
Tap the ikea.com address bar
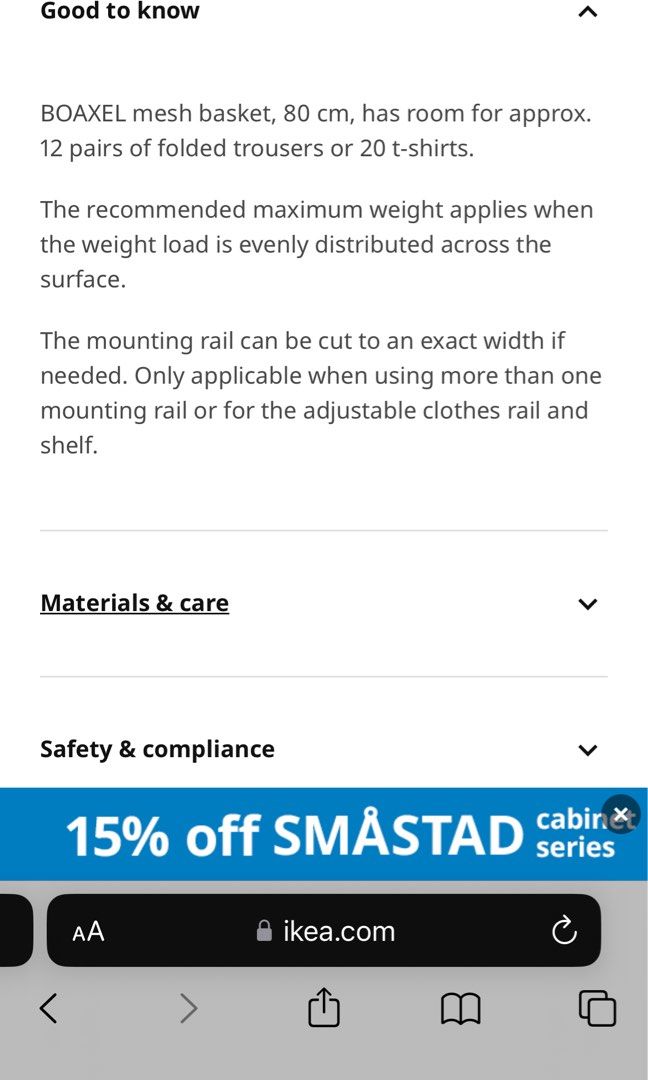[x=326, y=932]
